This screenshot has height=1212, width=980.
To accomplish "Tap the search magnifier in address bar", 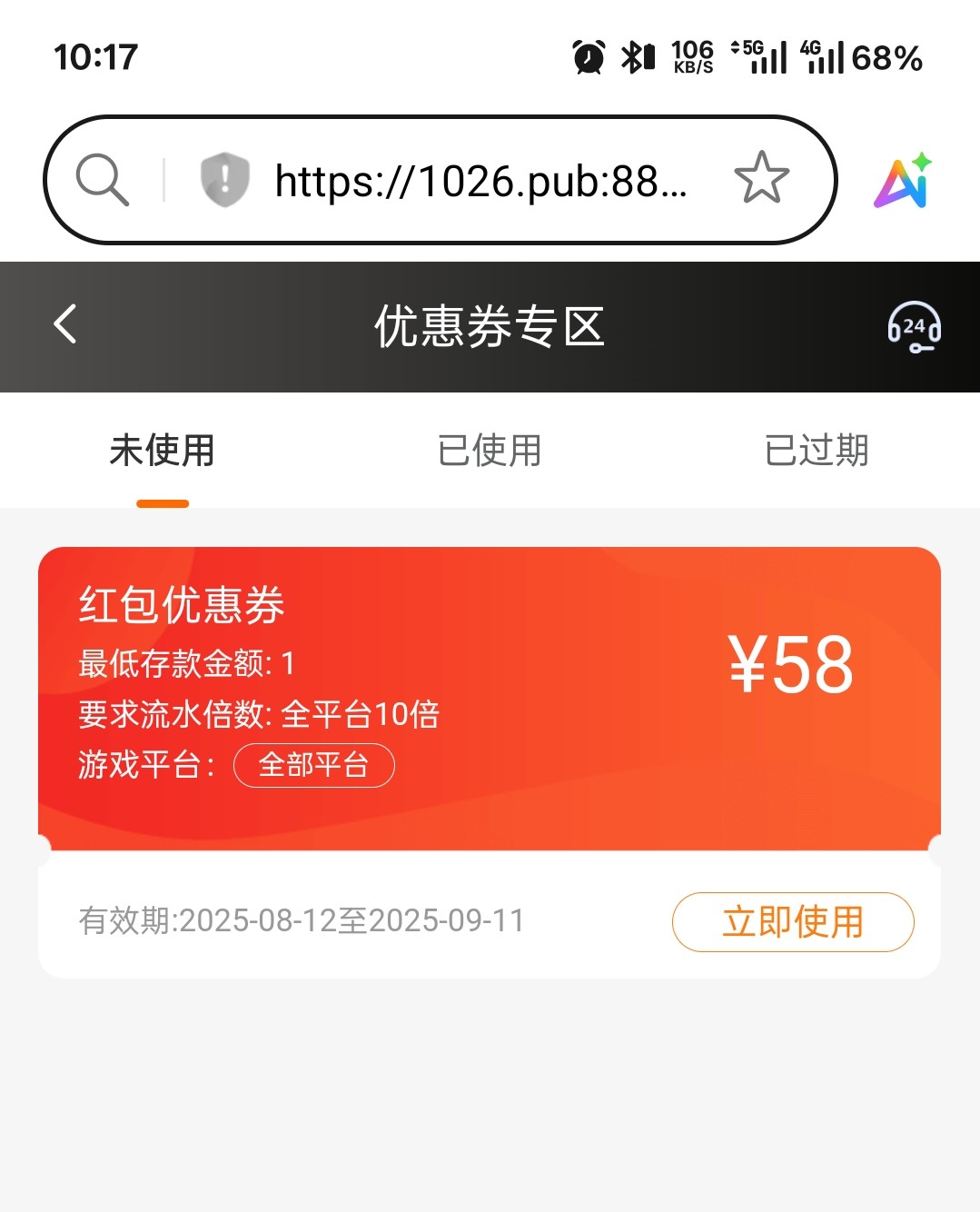I will 102,179.
